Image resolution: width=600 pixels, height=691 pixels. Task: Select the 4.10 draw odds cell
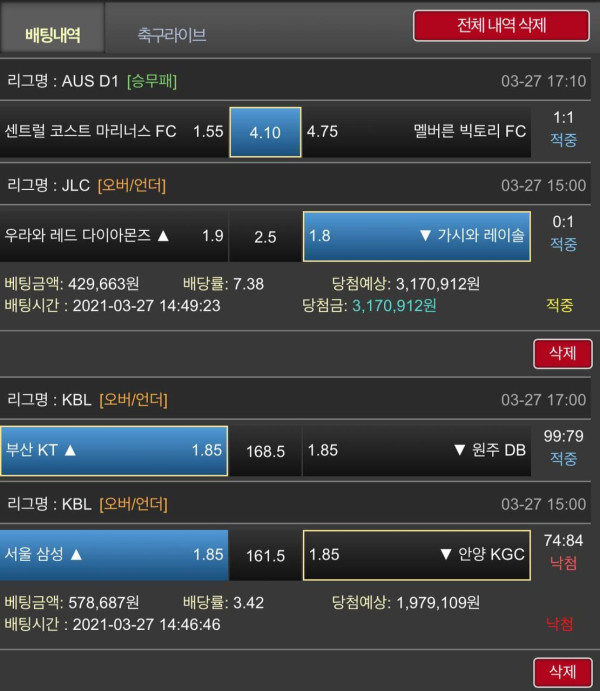pyautogui.click(x=265, y=132)
